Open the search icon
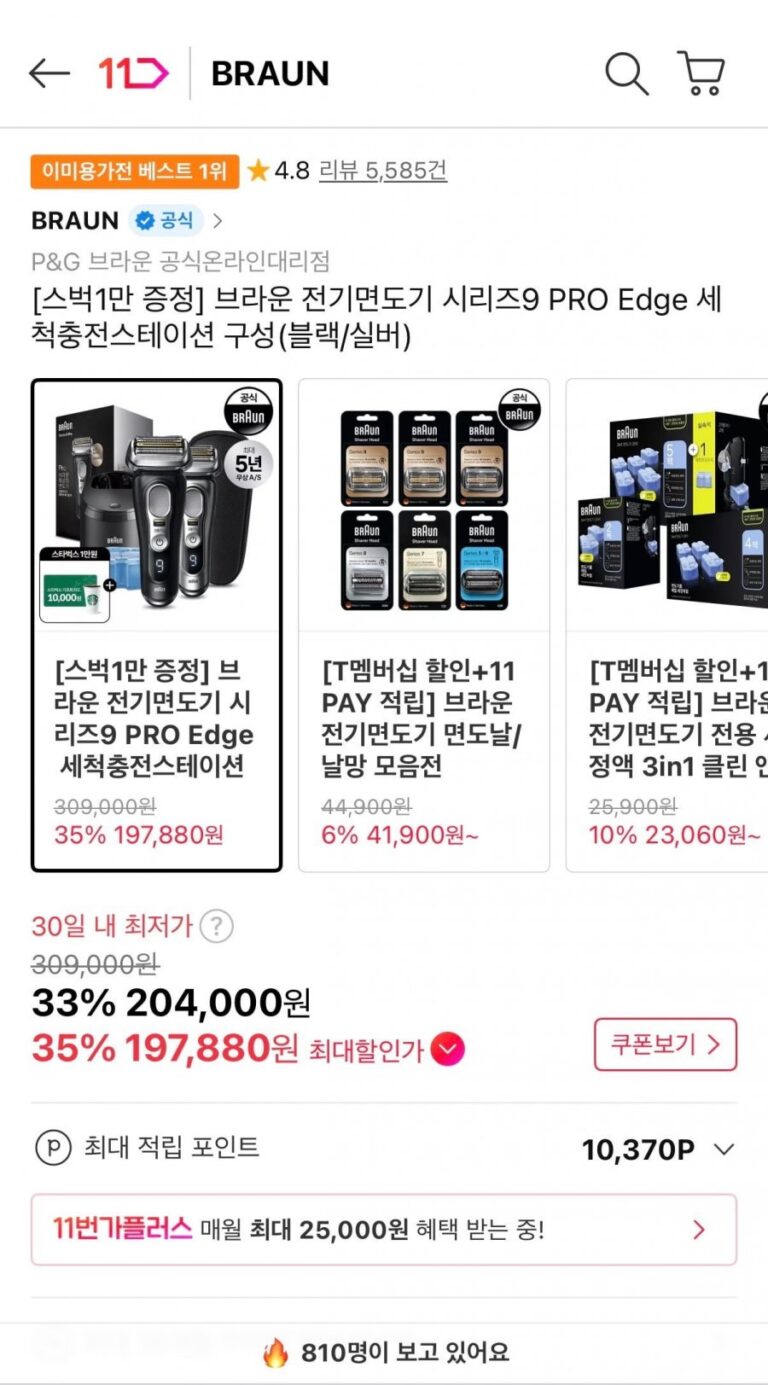This screenshot has width=768, height=1385. (626, 73)
